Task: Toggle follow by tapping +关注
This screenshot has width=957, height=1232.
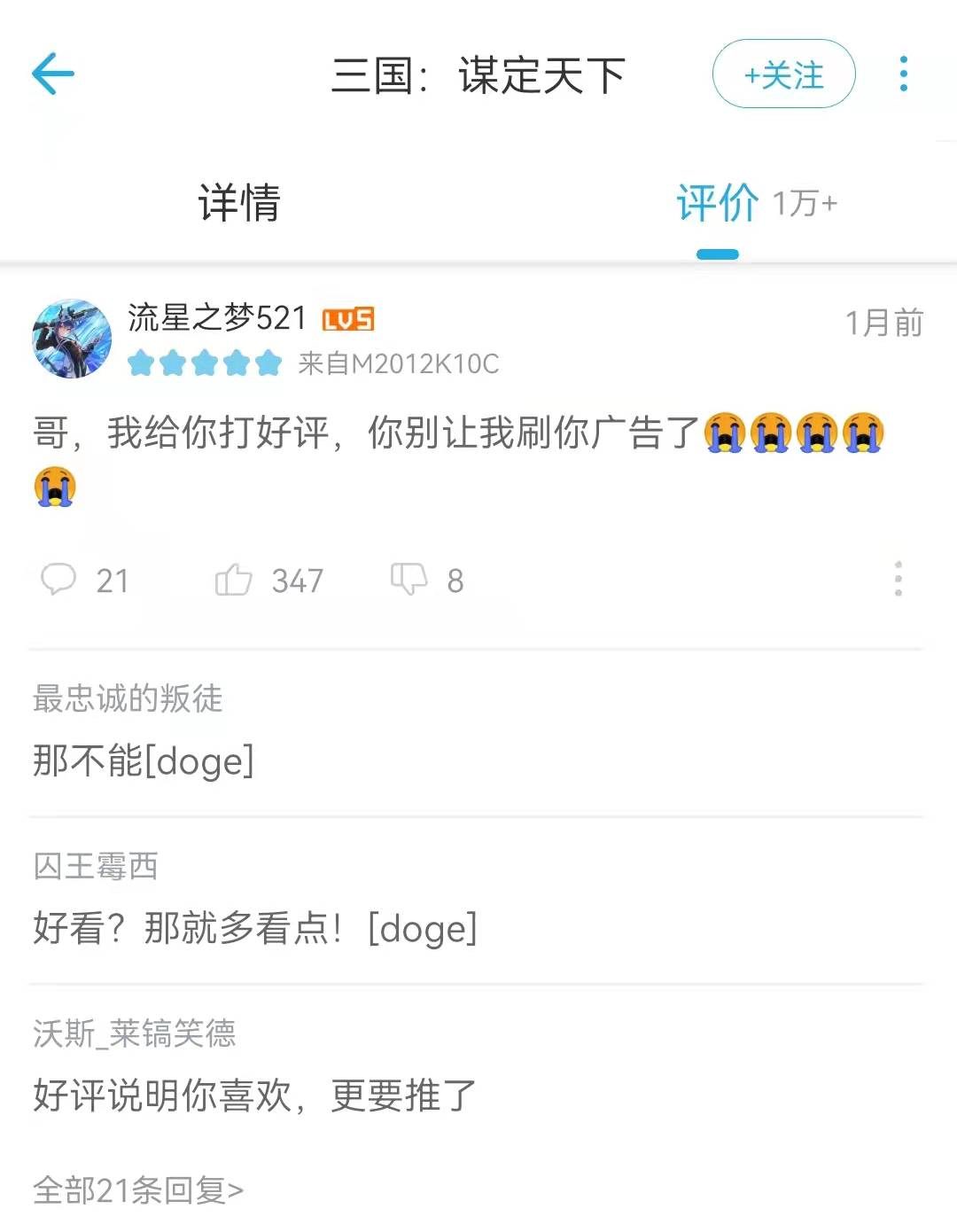Action: 782,75
